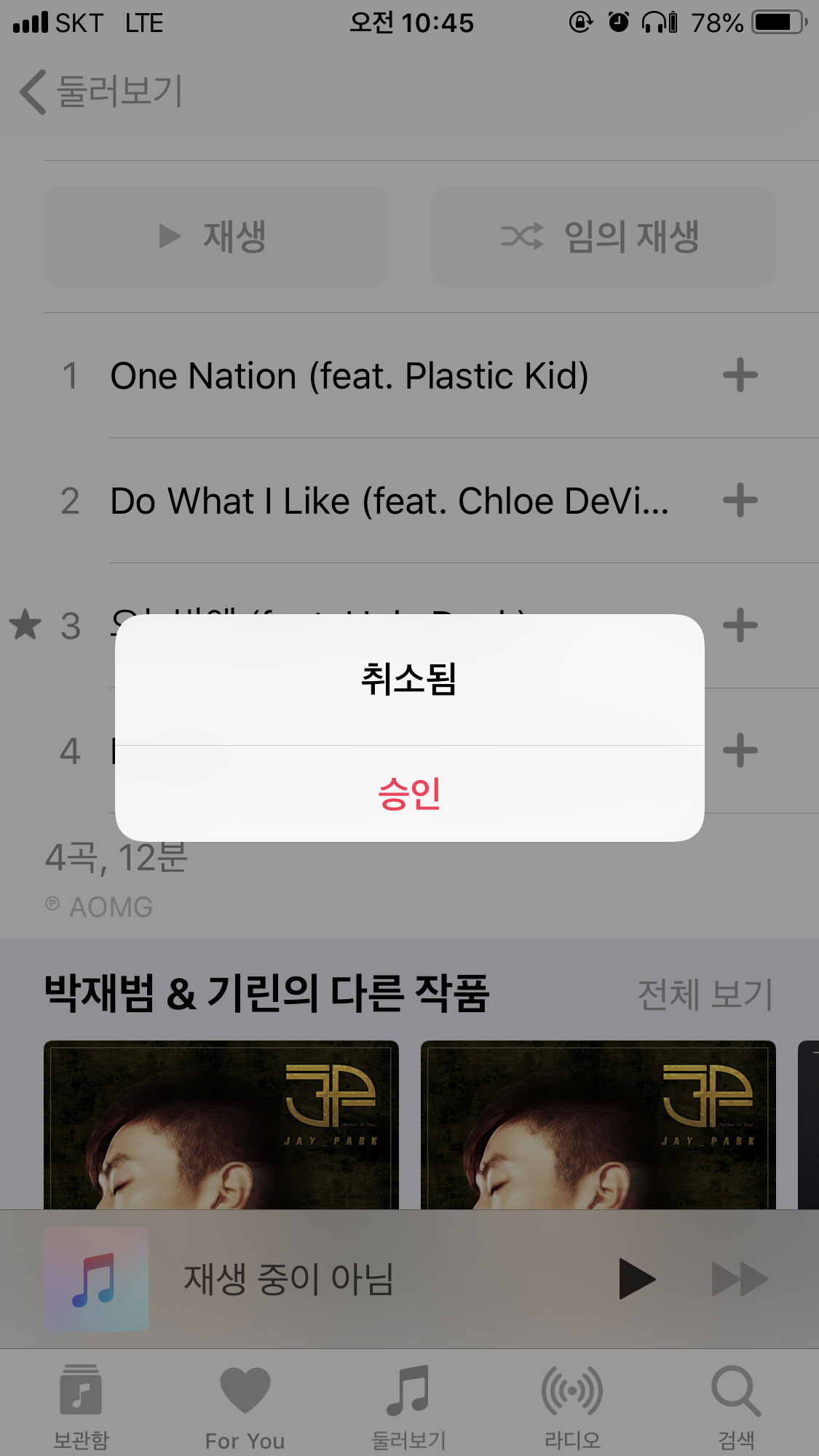Screen dimensions: 819x1456
Task: Open the track One Nation (feat. Plastic Kid)
Action: coord(349,376)
